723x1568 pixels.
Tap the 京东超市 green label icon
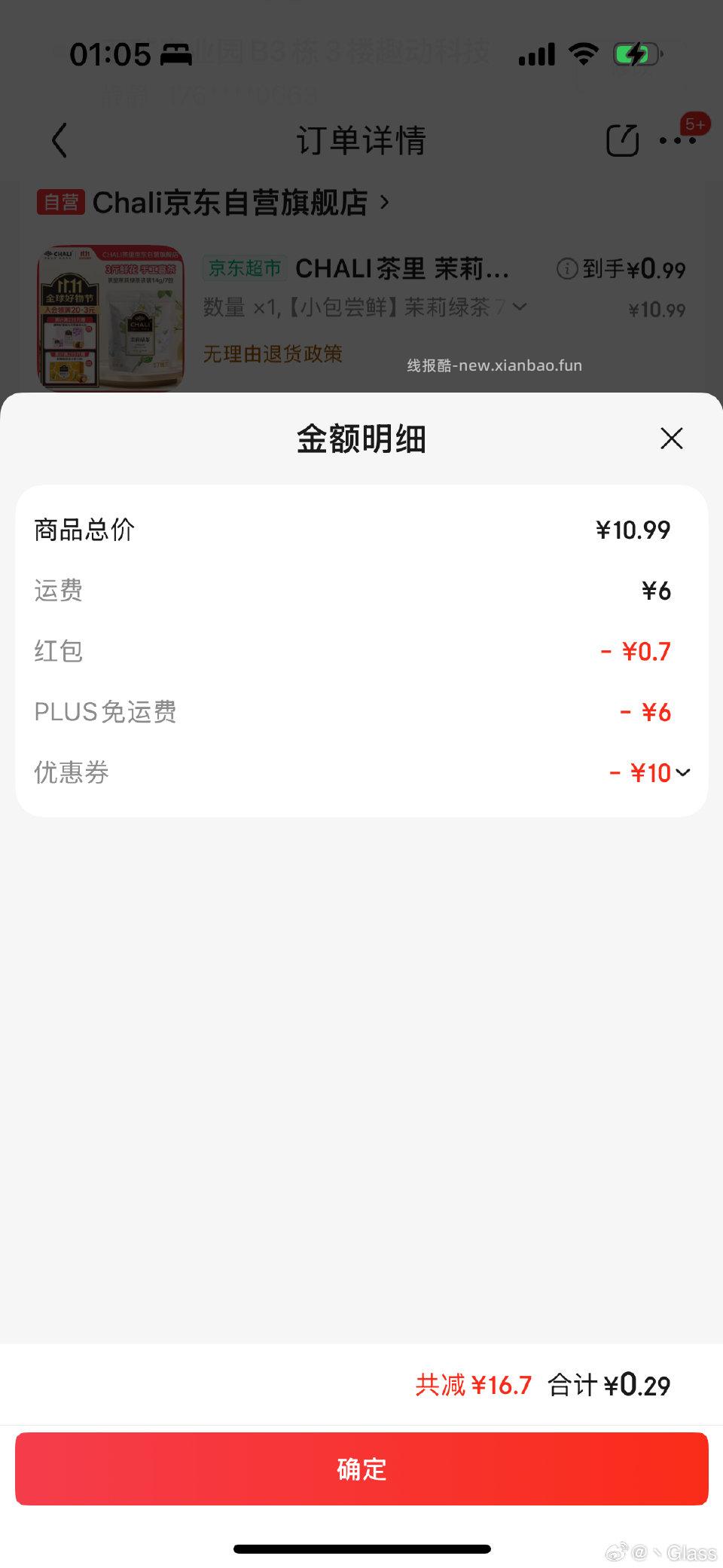point(244,269)
